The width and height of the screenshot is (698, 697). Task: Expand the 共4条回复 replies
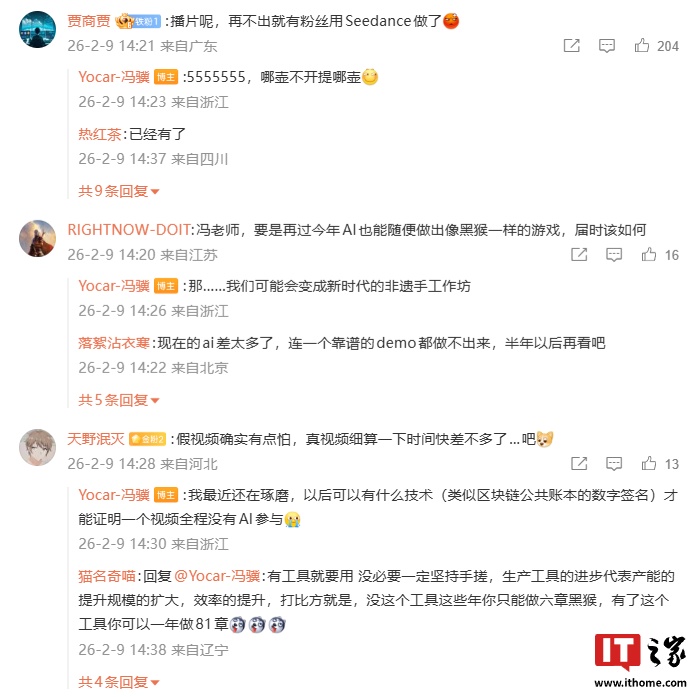coord(119,682)
